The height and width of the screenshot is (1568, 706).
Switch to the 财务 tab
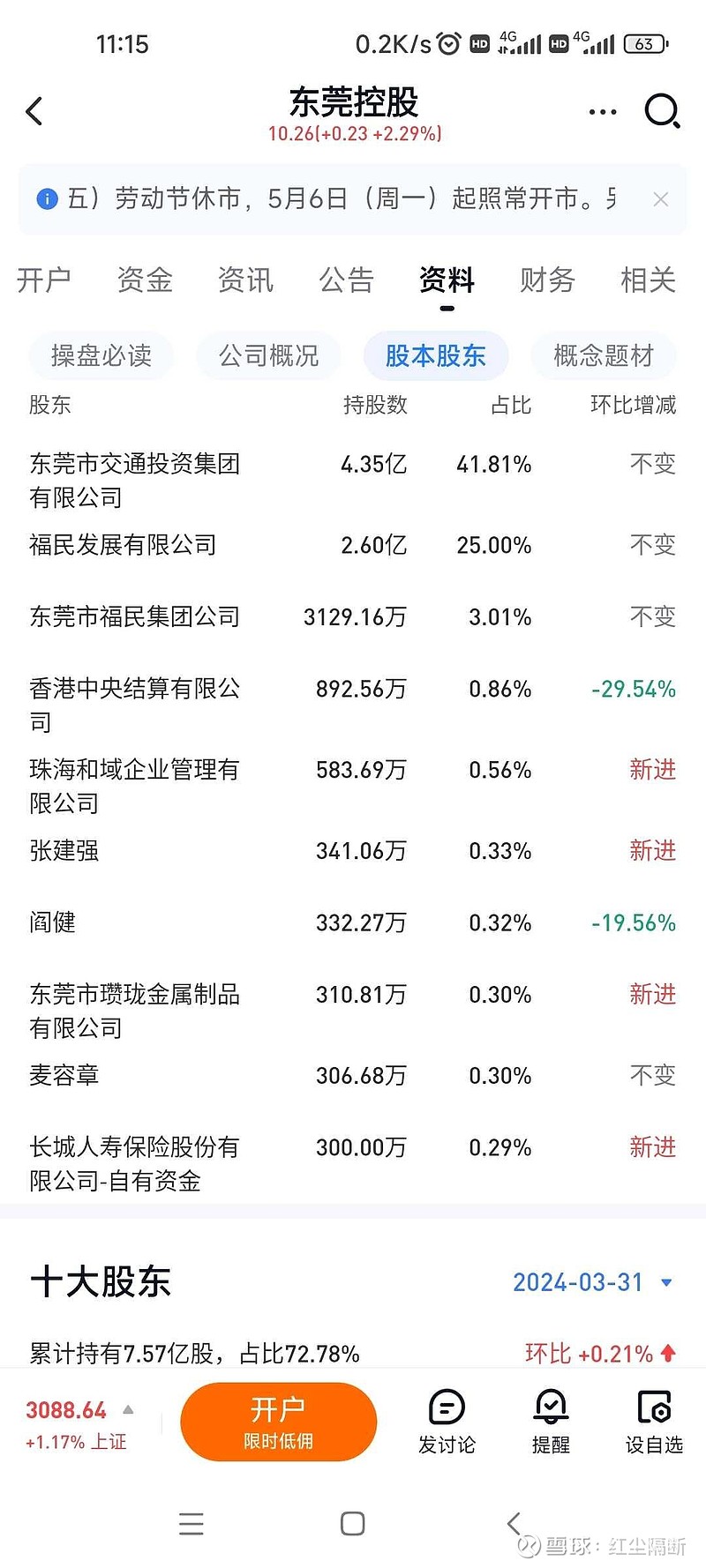547,280
